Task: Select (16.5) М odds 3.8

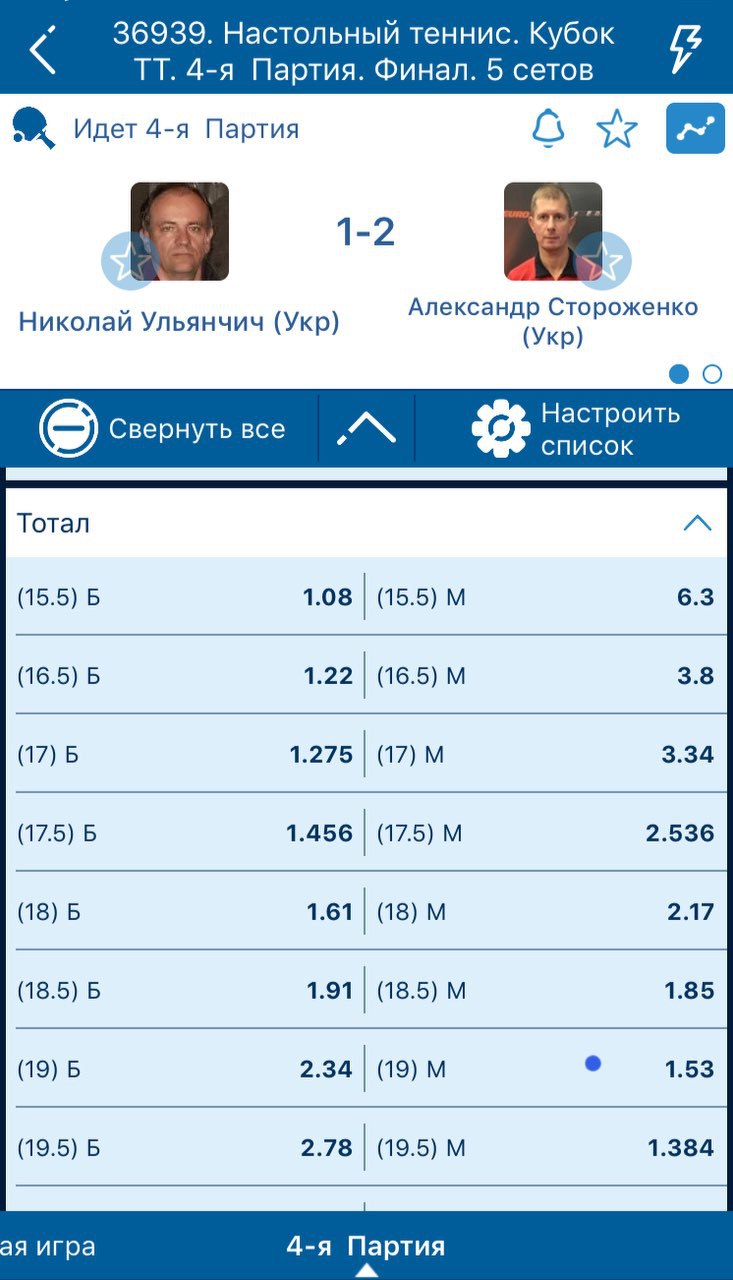Action: point(546,676)
